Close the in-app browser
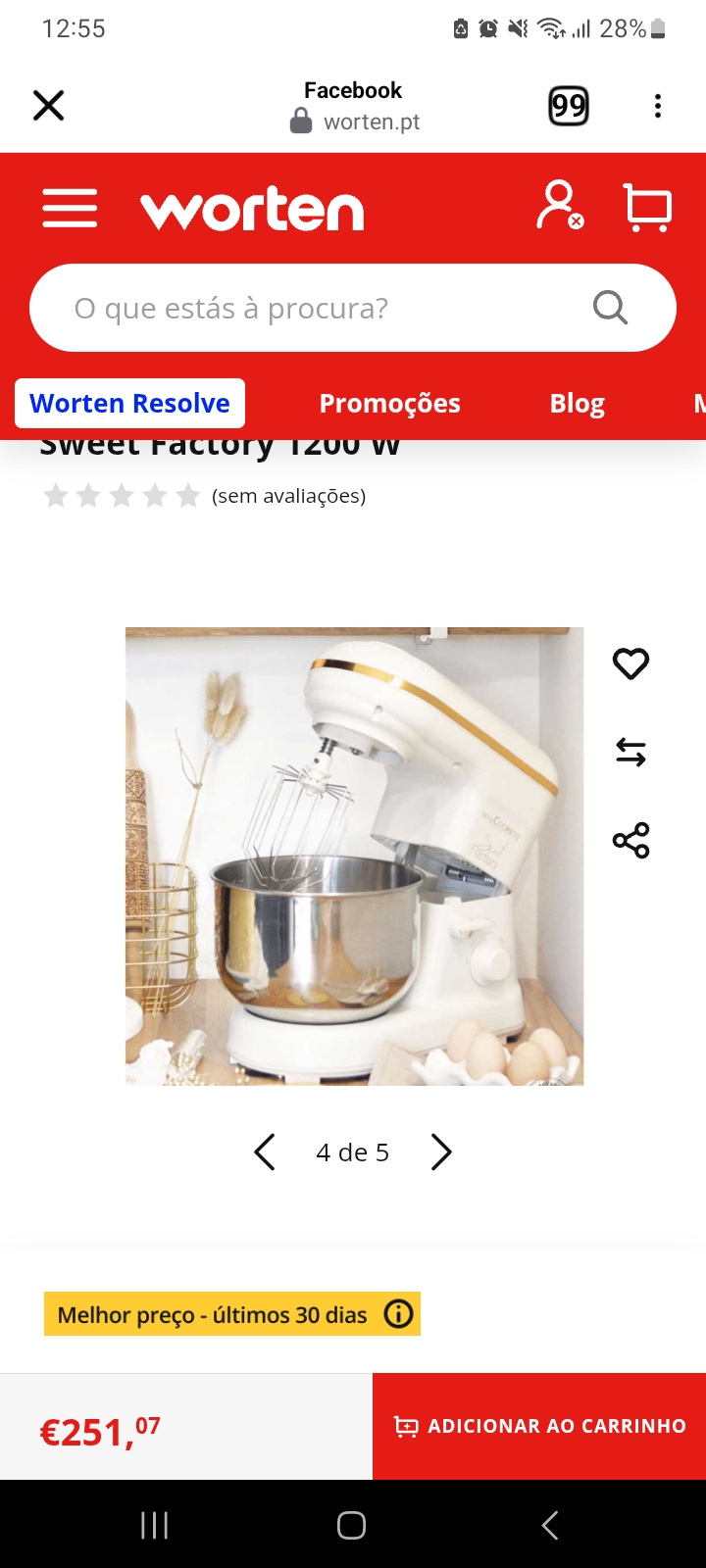706x1568 pixels. 48,105
